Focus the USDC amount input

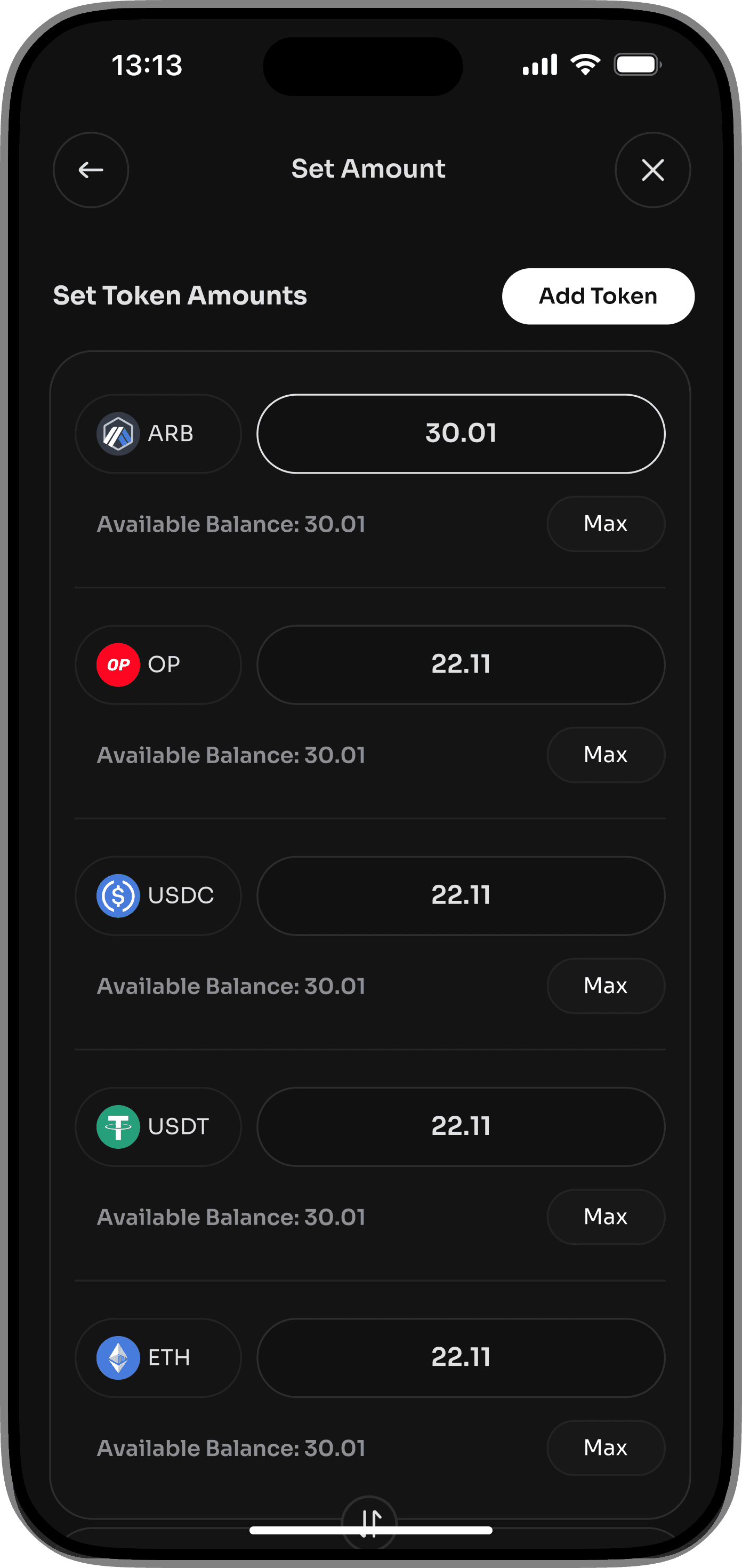461,895
